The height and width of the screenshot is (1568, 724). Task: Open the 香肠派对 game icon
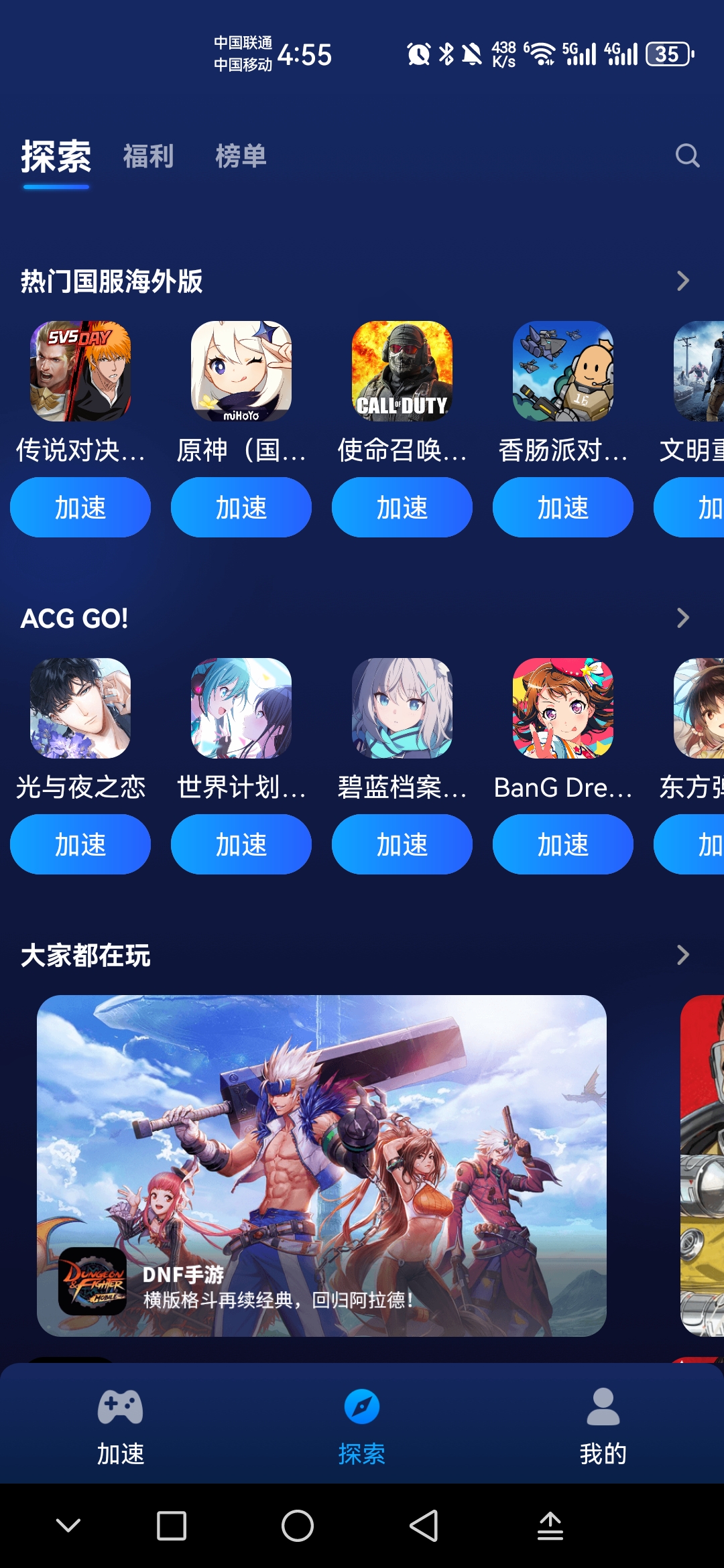[x=563, y=371]
